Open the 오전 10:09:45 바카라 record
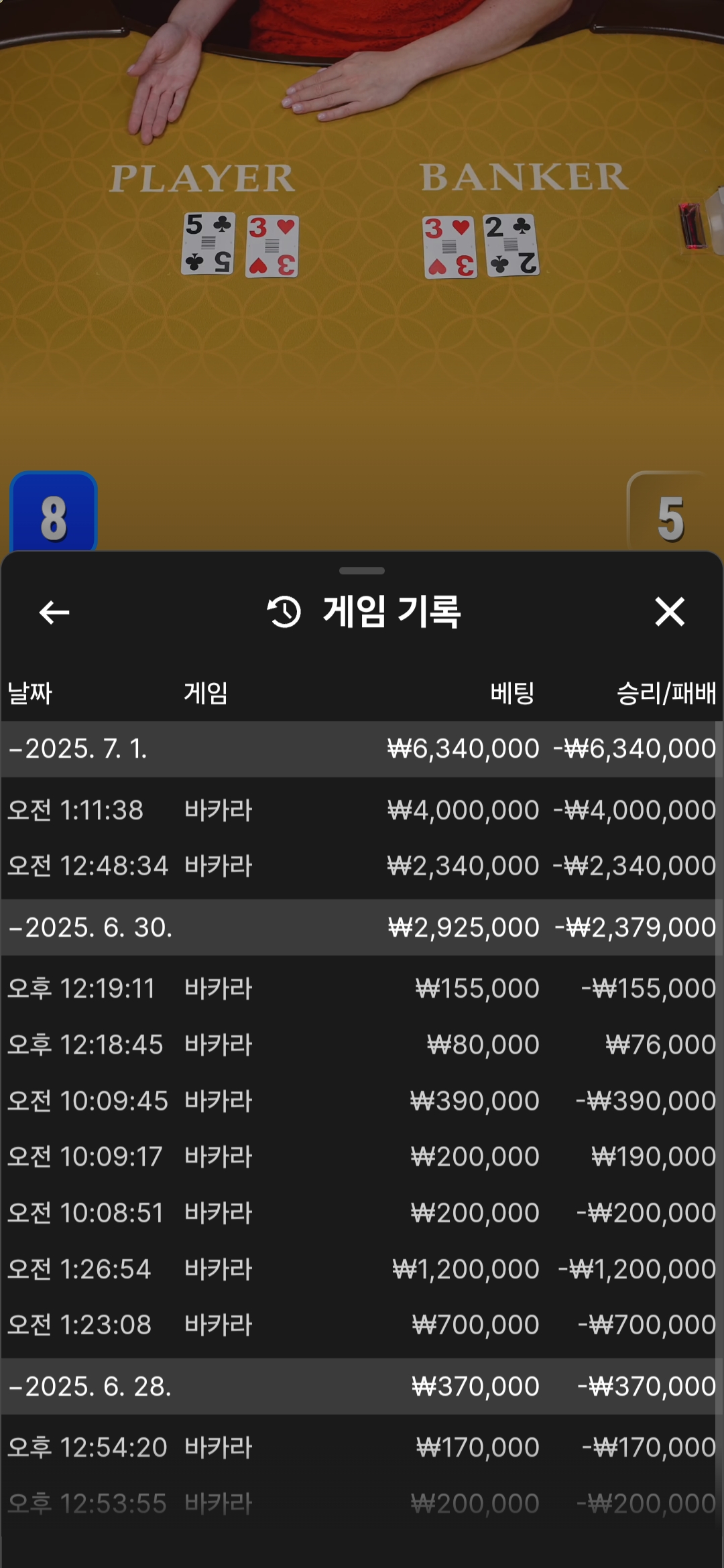The image size is (724, 1568). (x=359, y=1101)
